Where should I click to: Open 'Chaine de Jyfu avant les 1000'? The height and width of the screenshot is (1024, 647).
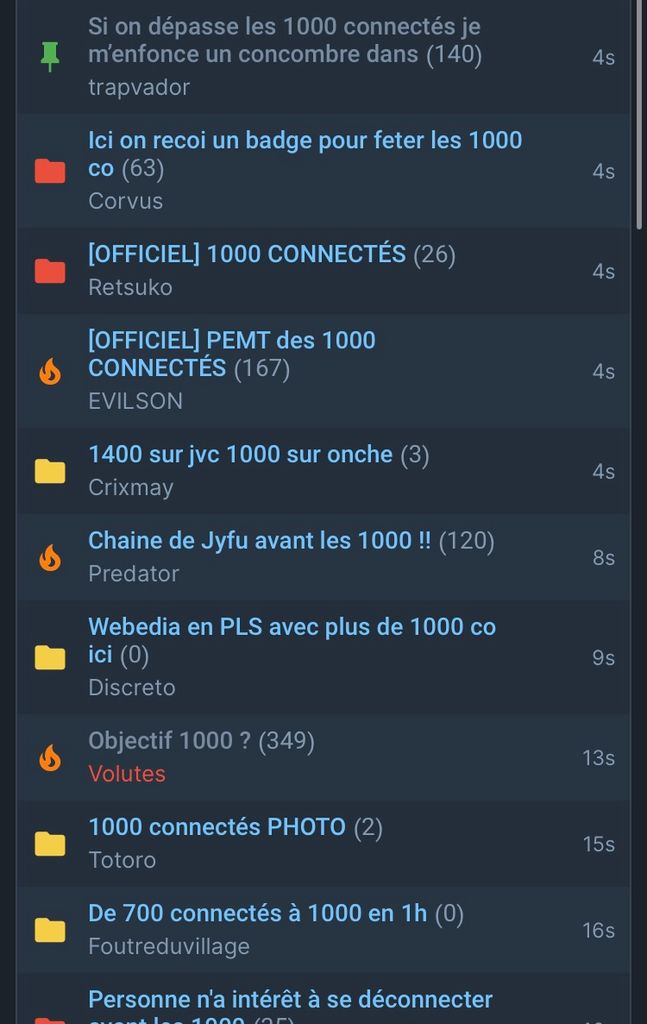(x=259, y=540)
